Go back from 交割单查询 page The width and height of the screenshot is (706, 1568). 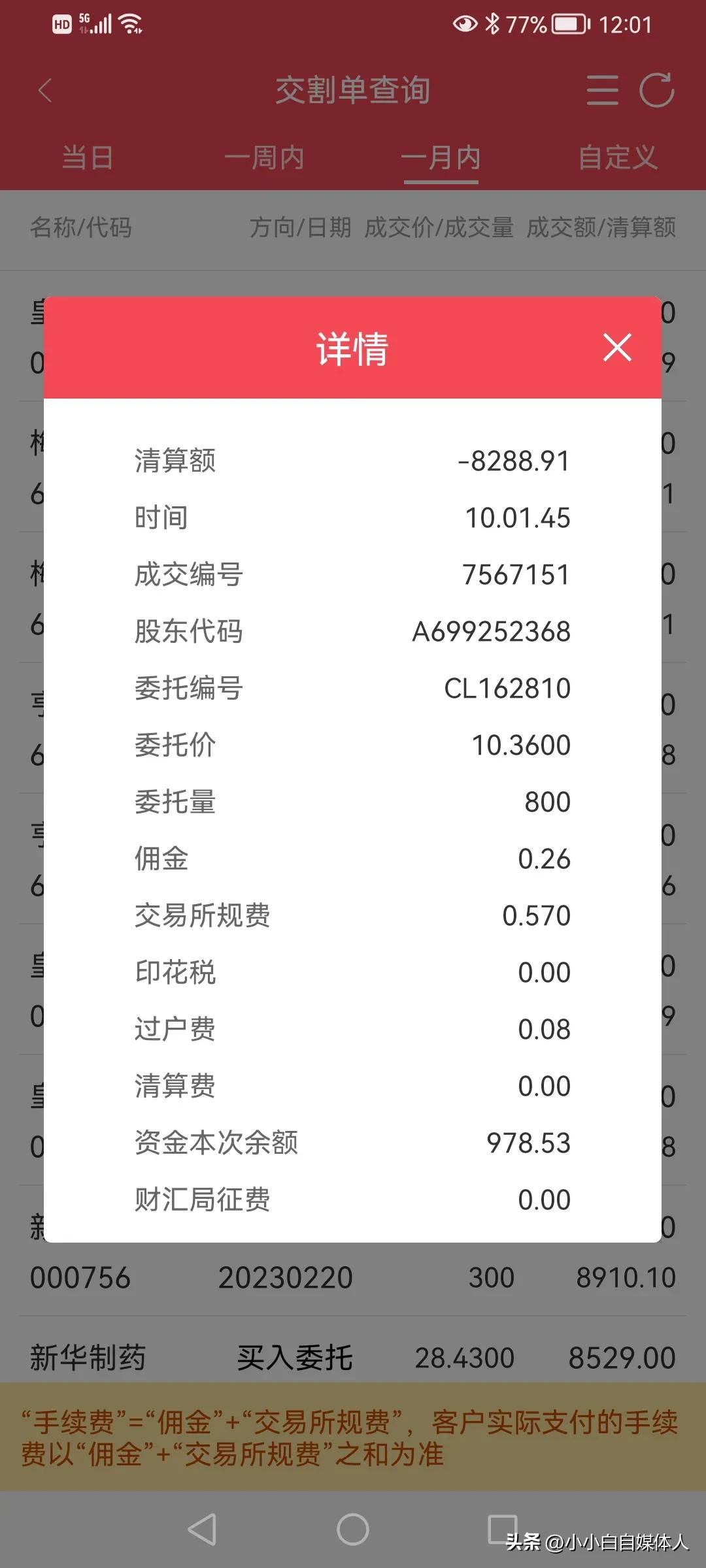45,90
